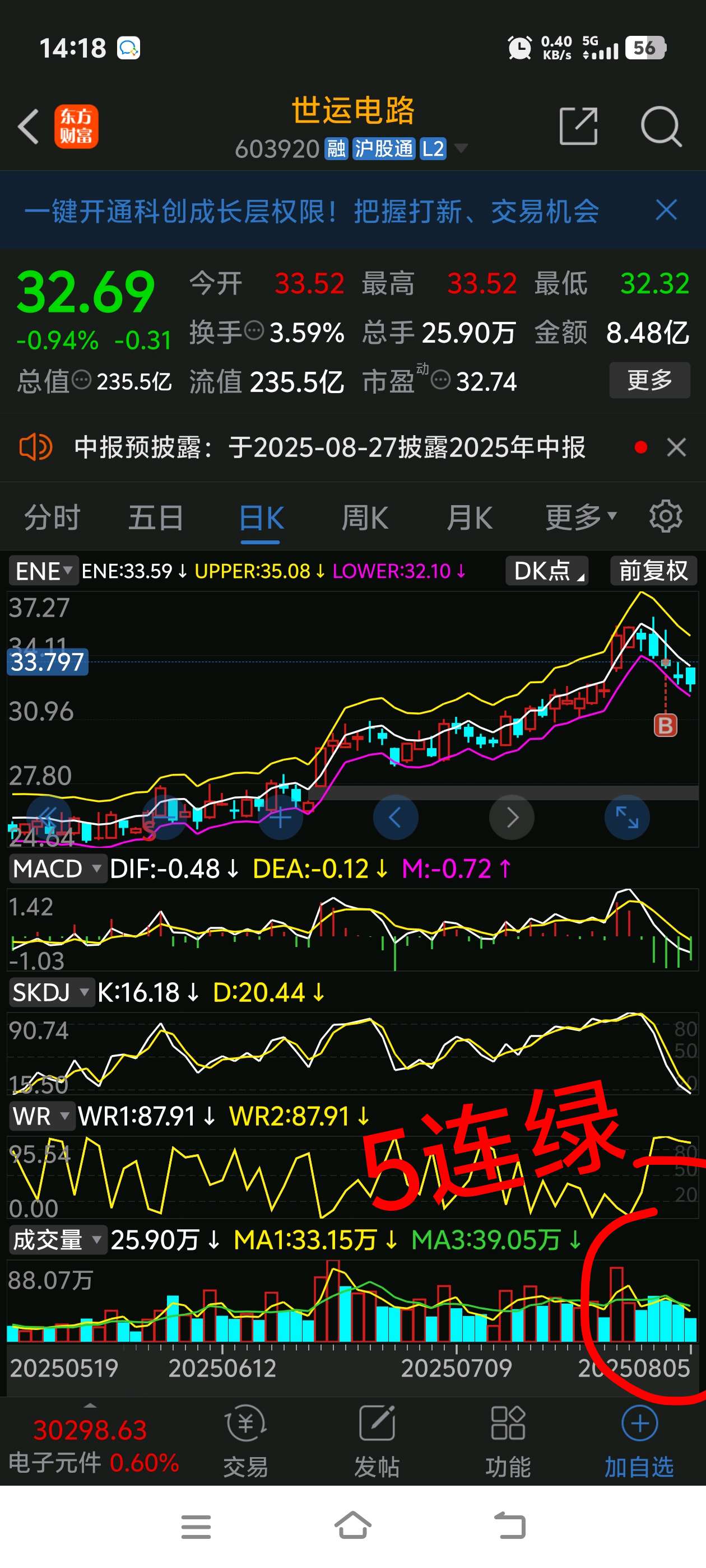The height and width of the screenshot is (1568, 706).
Task: Change the 前复权 adjustment setting
Action: point(654,571)
